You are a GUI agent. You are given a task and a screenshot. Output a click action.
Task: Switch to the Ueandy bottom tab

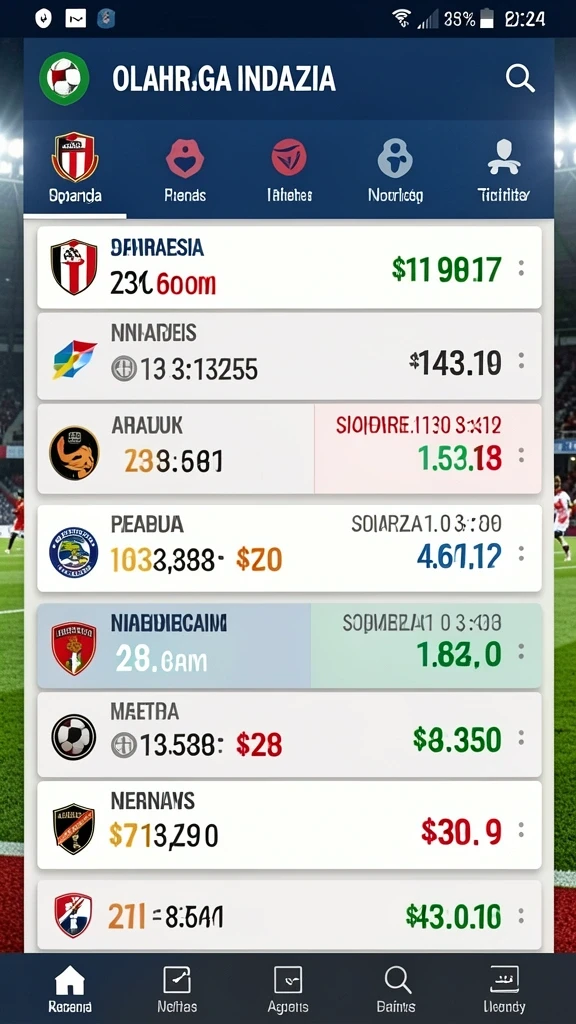point(504,989)
